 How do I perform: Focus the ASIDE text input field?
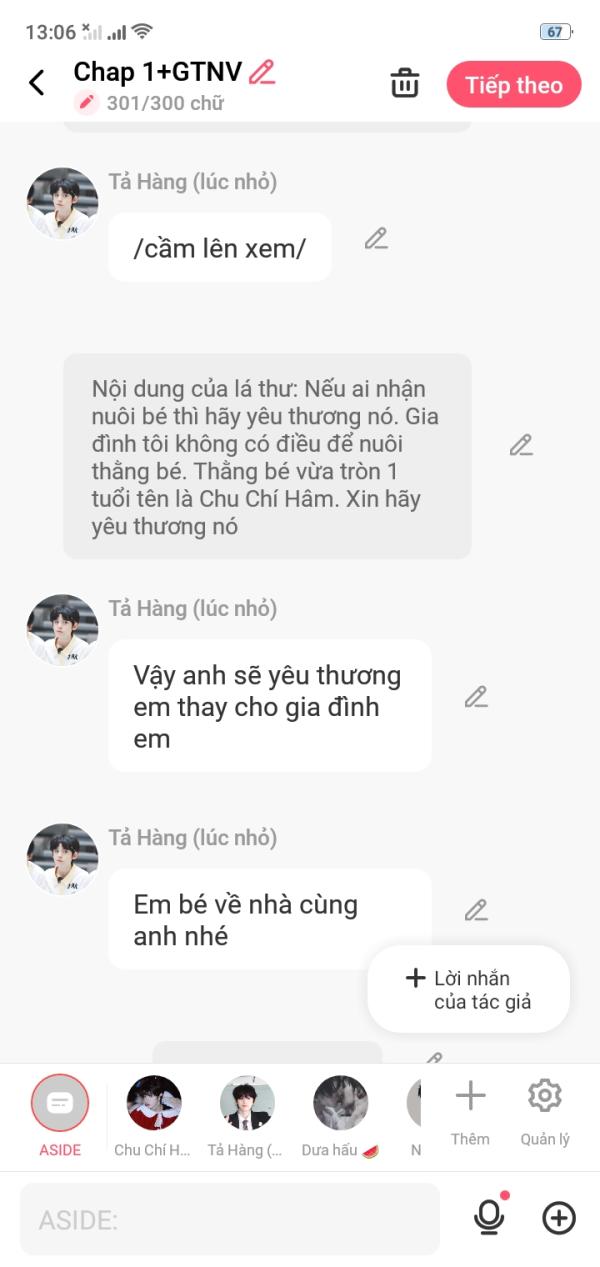(x=230, y=1219)
